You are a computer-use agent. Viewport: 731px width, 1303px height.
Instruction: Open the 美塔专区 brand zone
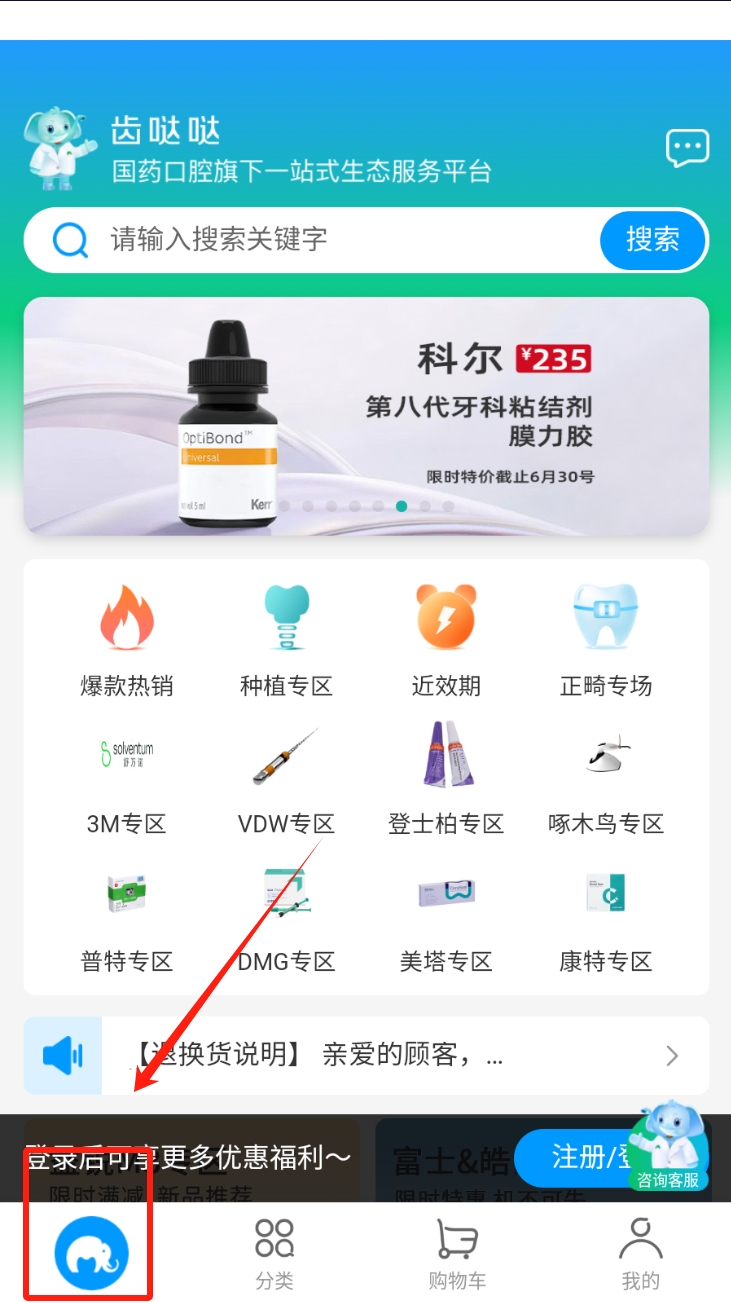[x=446, y=920]
